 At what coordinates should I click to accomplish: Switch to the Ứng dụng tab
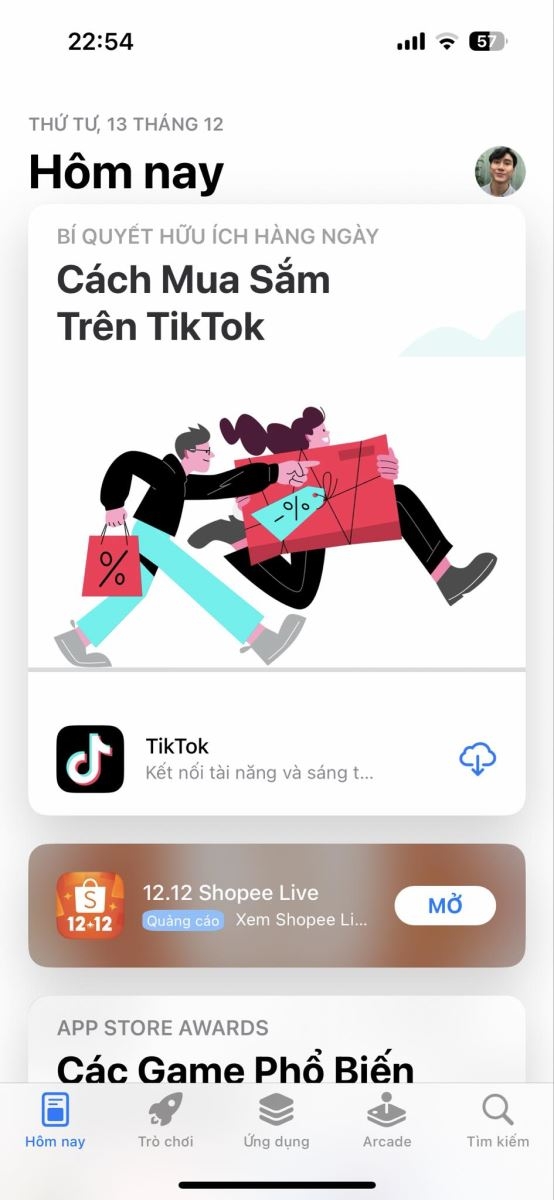coord(276,1121)
